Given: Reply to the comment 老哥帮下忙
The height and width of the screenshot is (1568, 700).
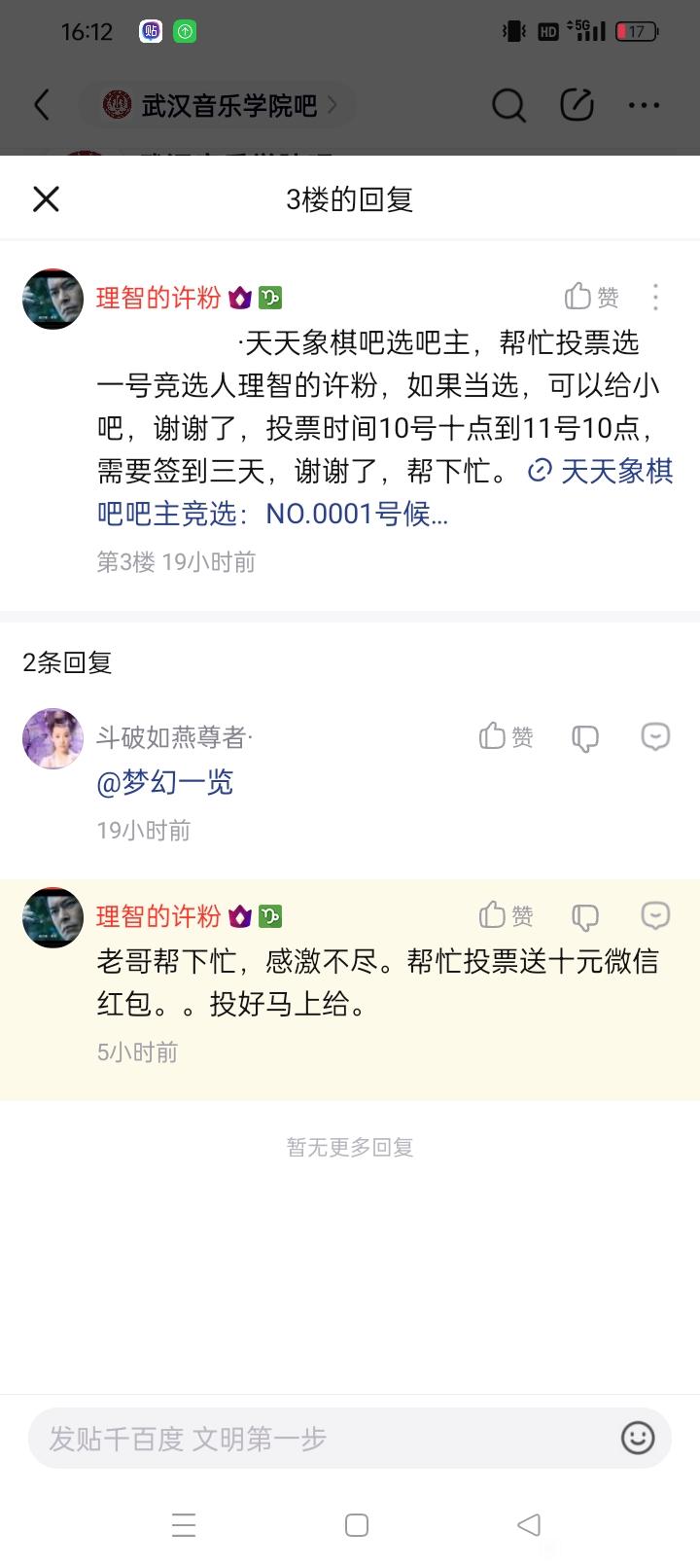Looking at the screenshot, I should [656, 915].
